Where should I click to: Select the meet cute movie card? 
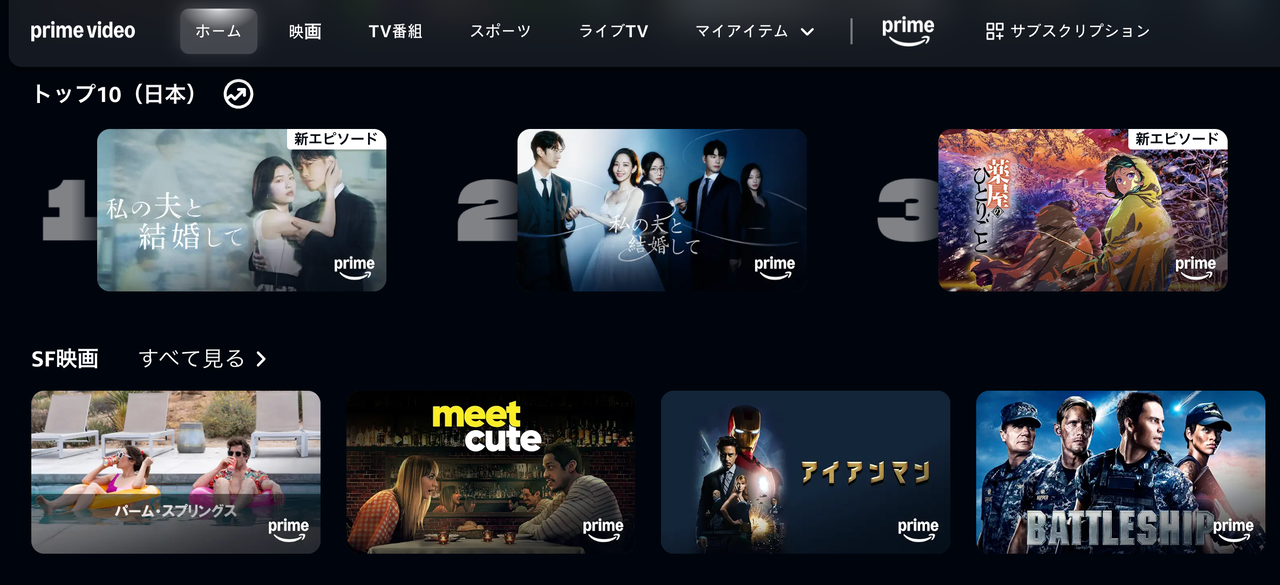point(490,471)
